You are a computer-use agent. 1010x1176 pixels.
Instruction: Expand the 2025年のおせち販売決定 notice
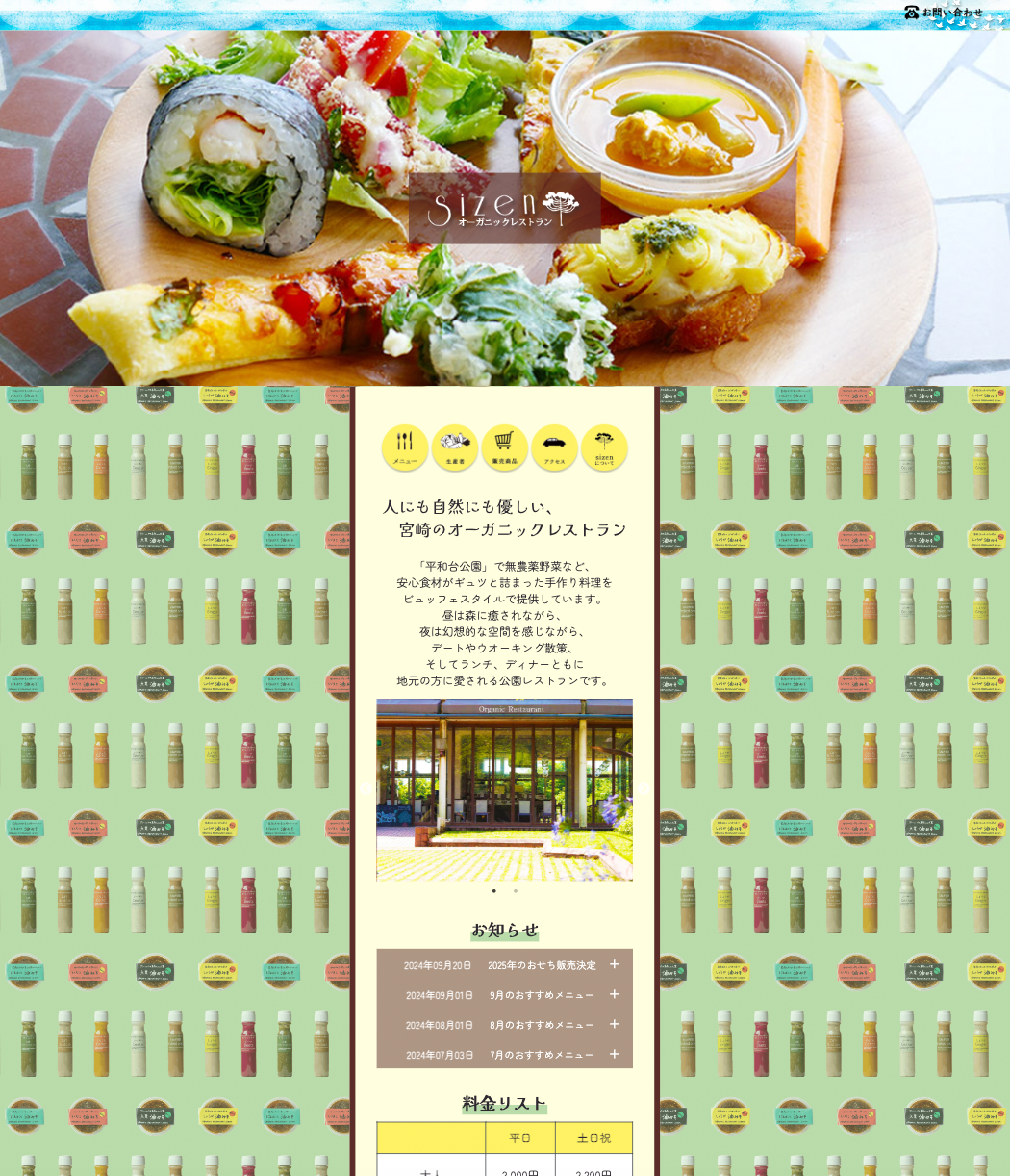(x=614, y=964)
